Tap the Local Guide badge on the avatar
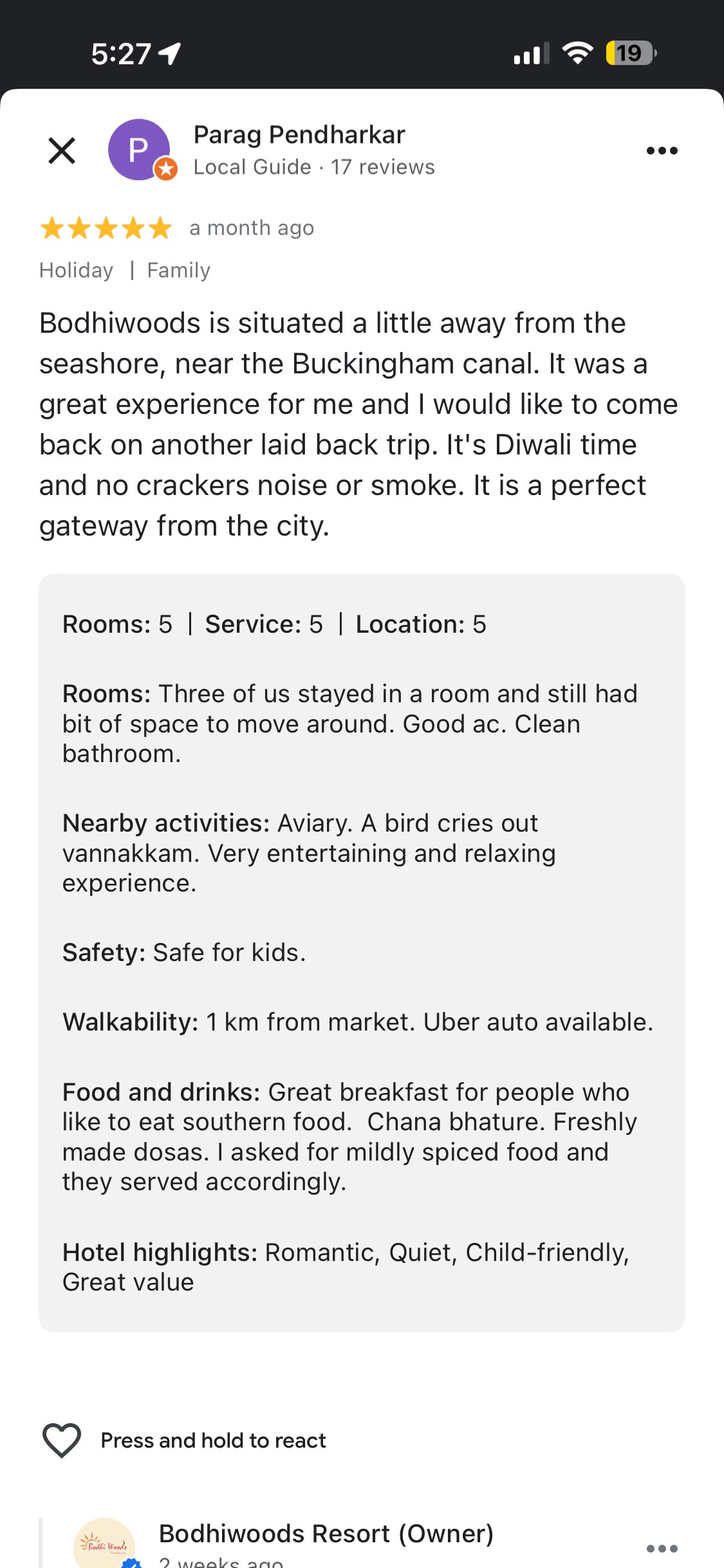 click(x=166, y=169)
